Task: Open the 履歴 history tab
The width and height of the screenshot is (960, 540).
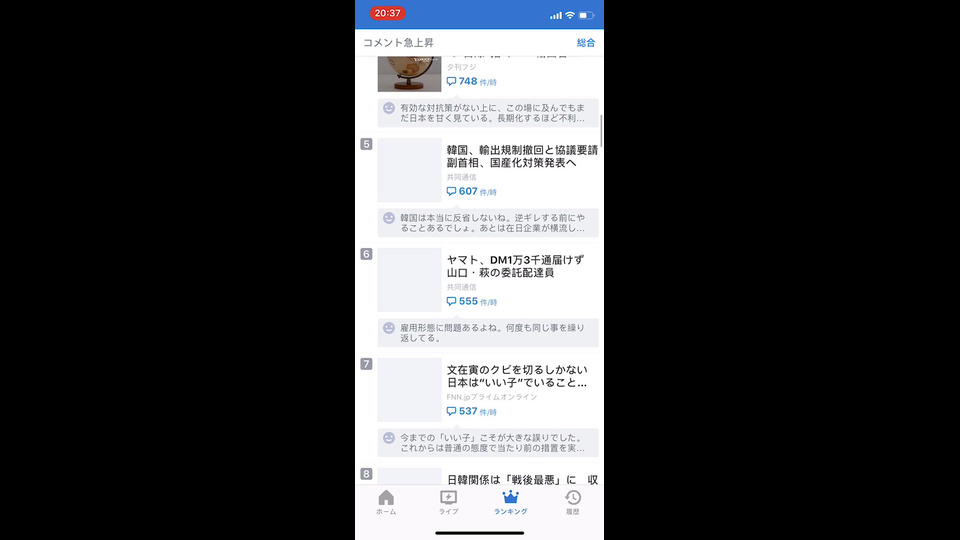Action: pyautogui.click(x=572, y=502)
